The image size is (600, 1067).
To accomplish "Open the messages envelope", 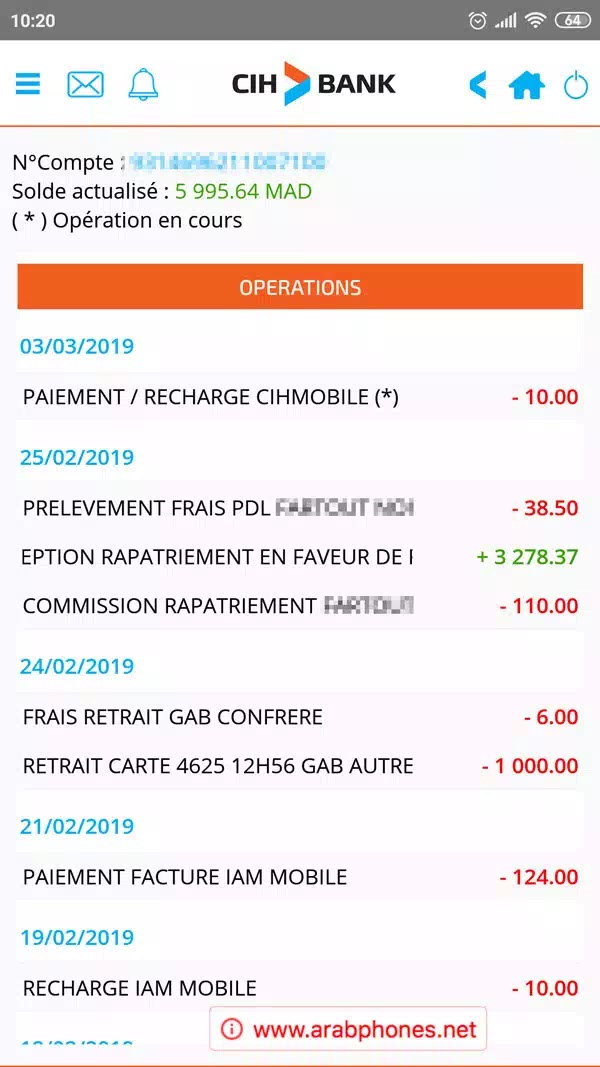I will point(86,84).
